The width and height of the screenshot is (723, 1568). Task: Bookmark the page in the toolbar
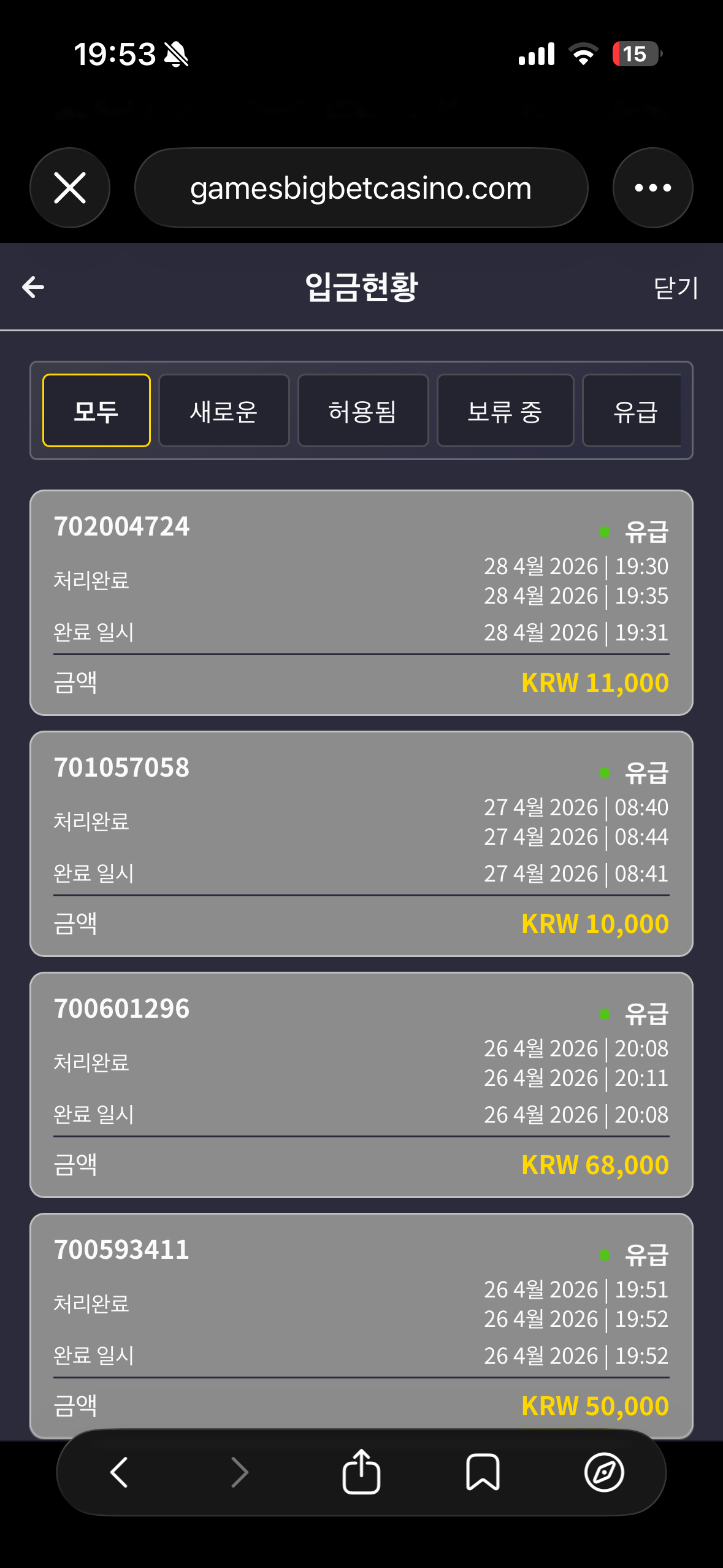(x=483, y=1472)
